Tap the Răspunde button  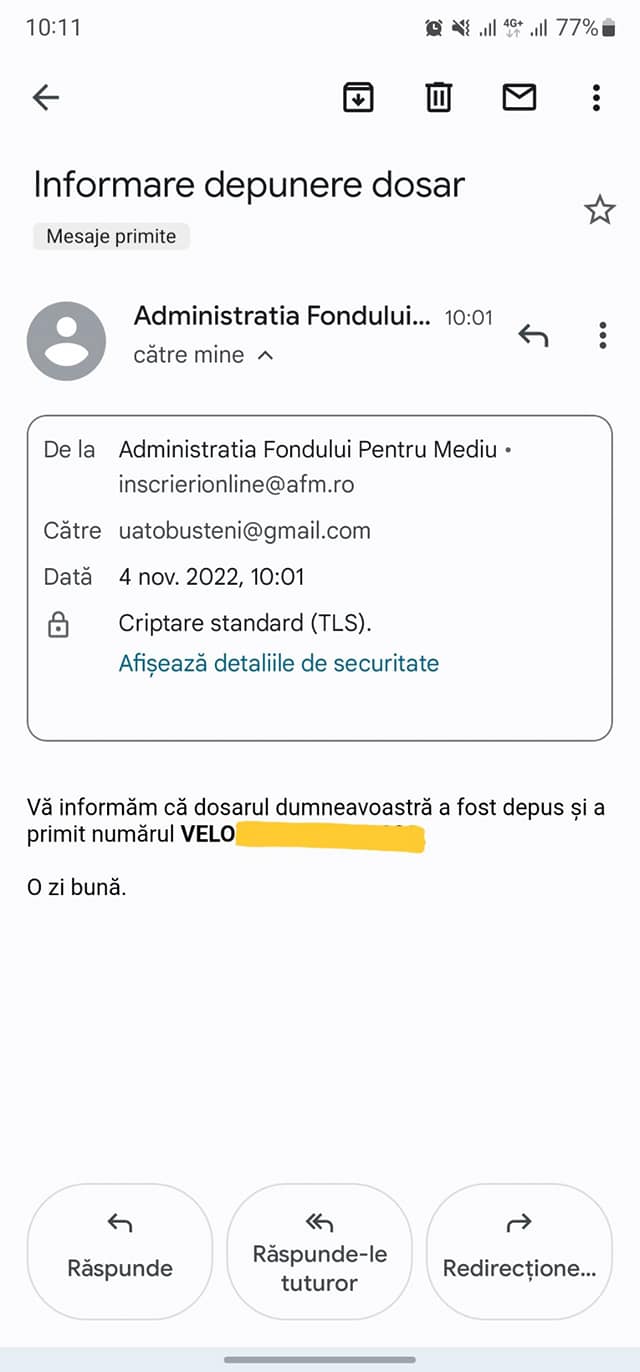(120, 1250)
